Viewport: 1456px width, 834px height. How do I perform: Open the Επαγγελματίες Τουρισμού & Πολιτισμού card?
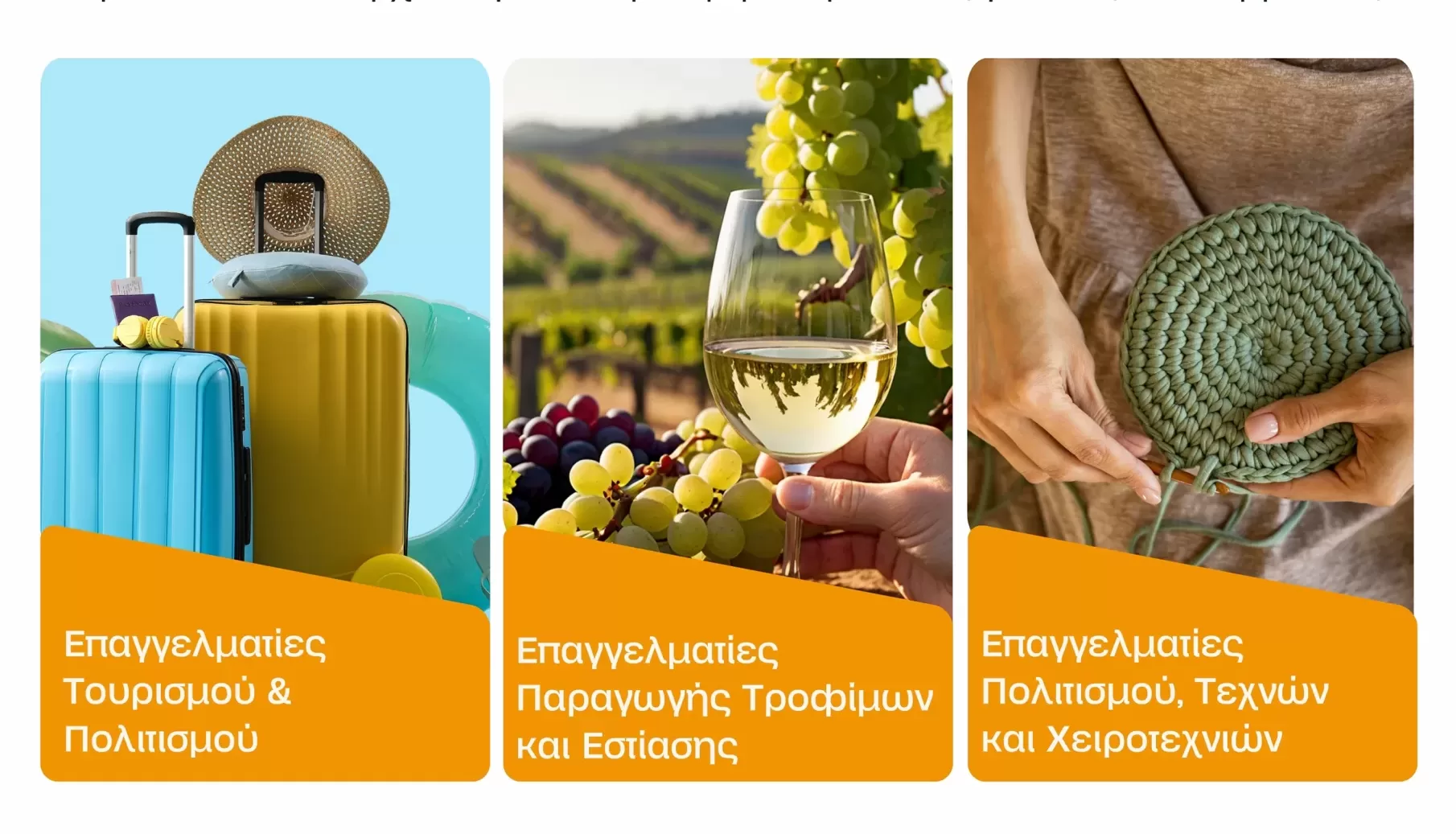(265, 418)
